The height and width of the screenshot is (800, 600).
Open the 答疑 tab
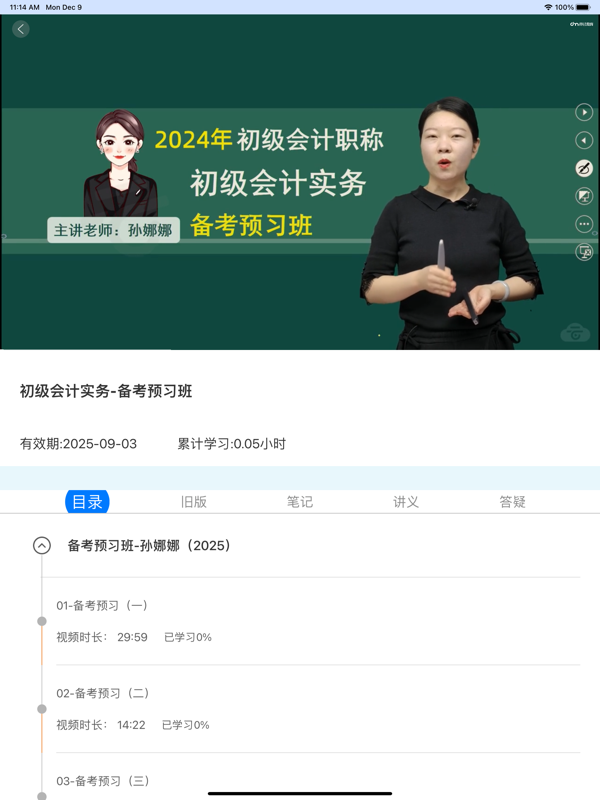tap(512, 502)
